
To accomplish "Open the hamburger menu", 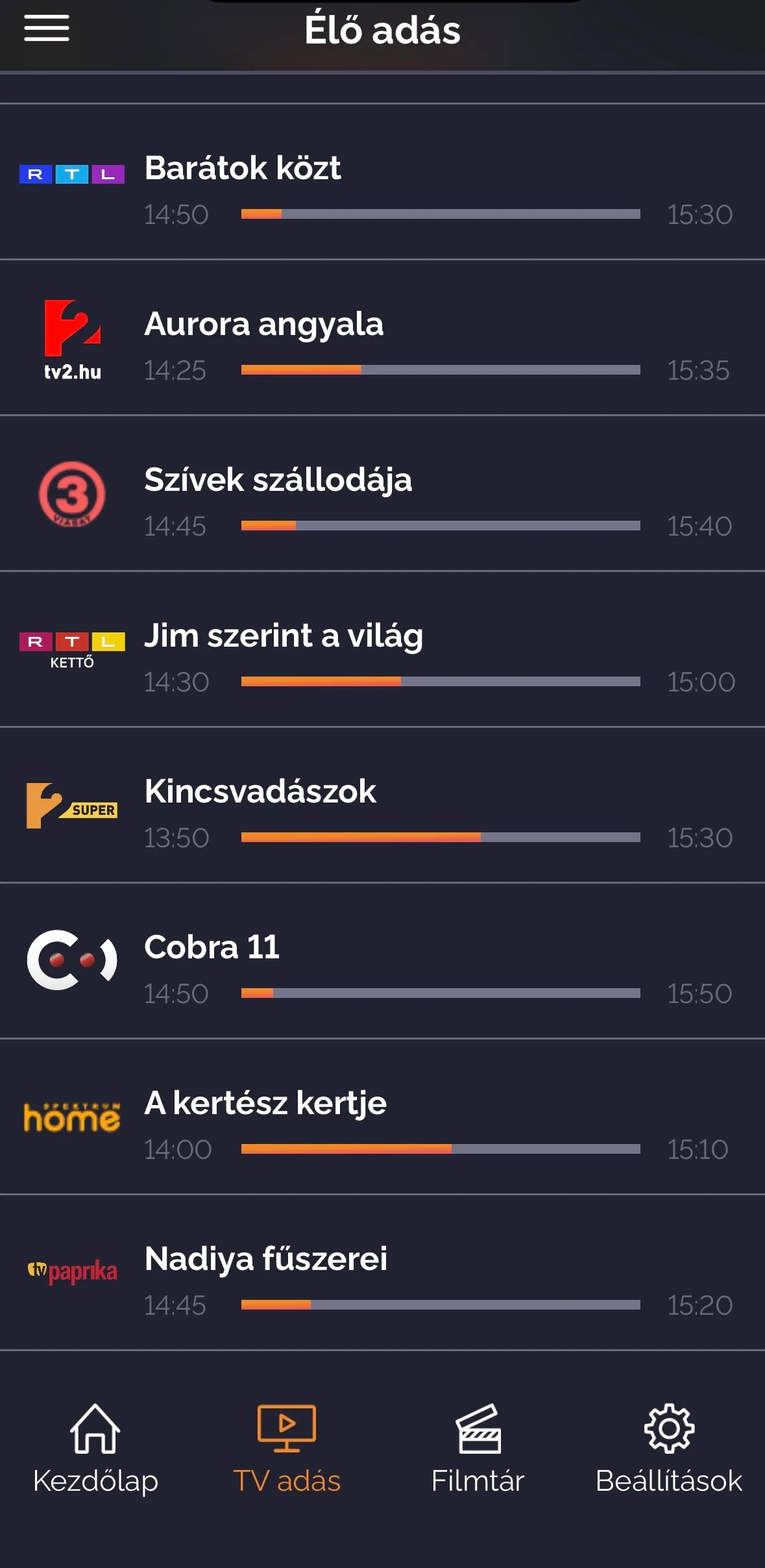I will pyautogui.click(x=47, y=29).
